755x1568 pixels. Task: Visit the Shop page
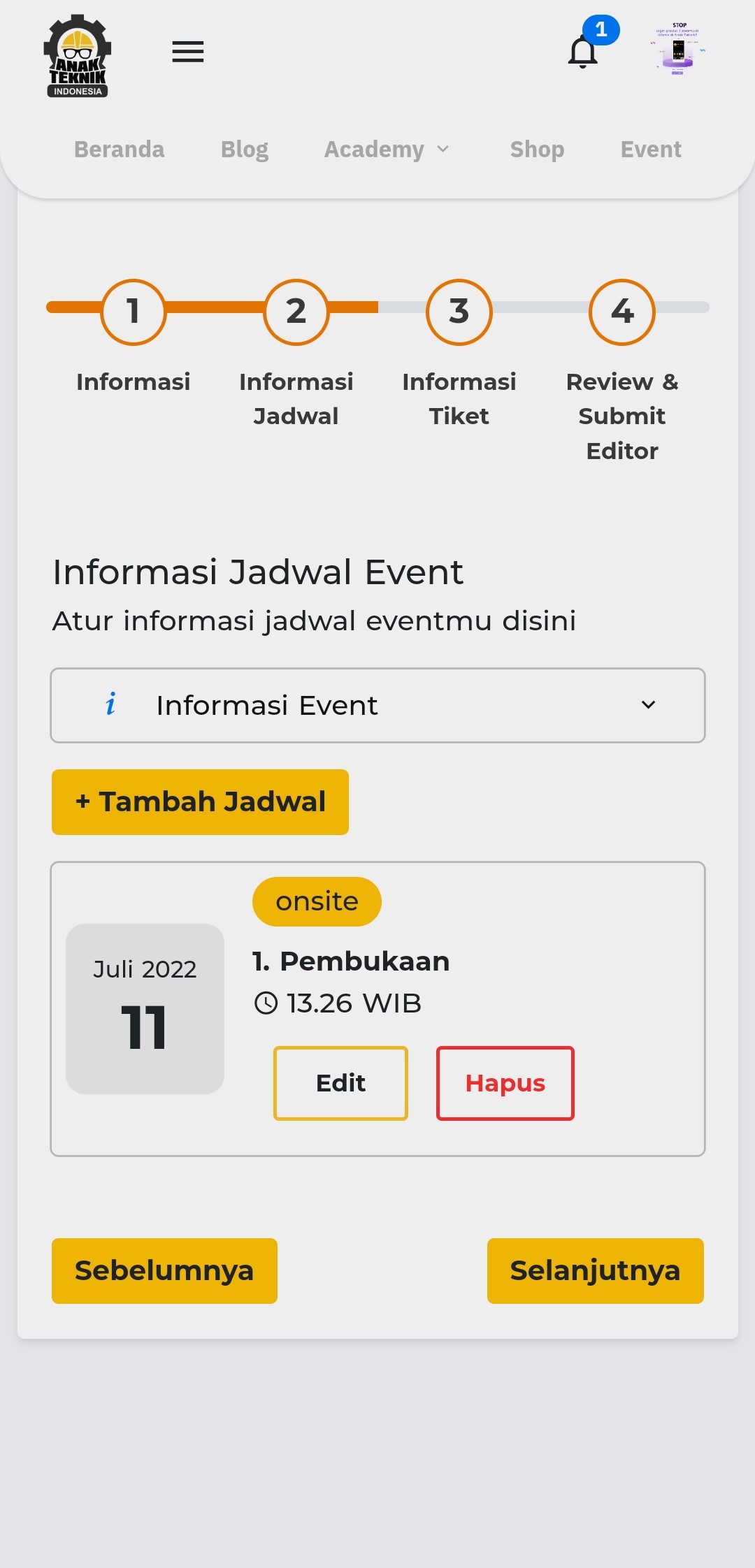(x=537, y=150)
